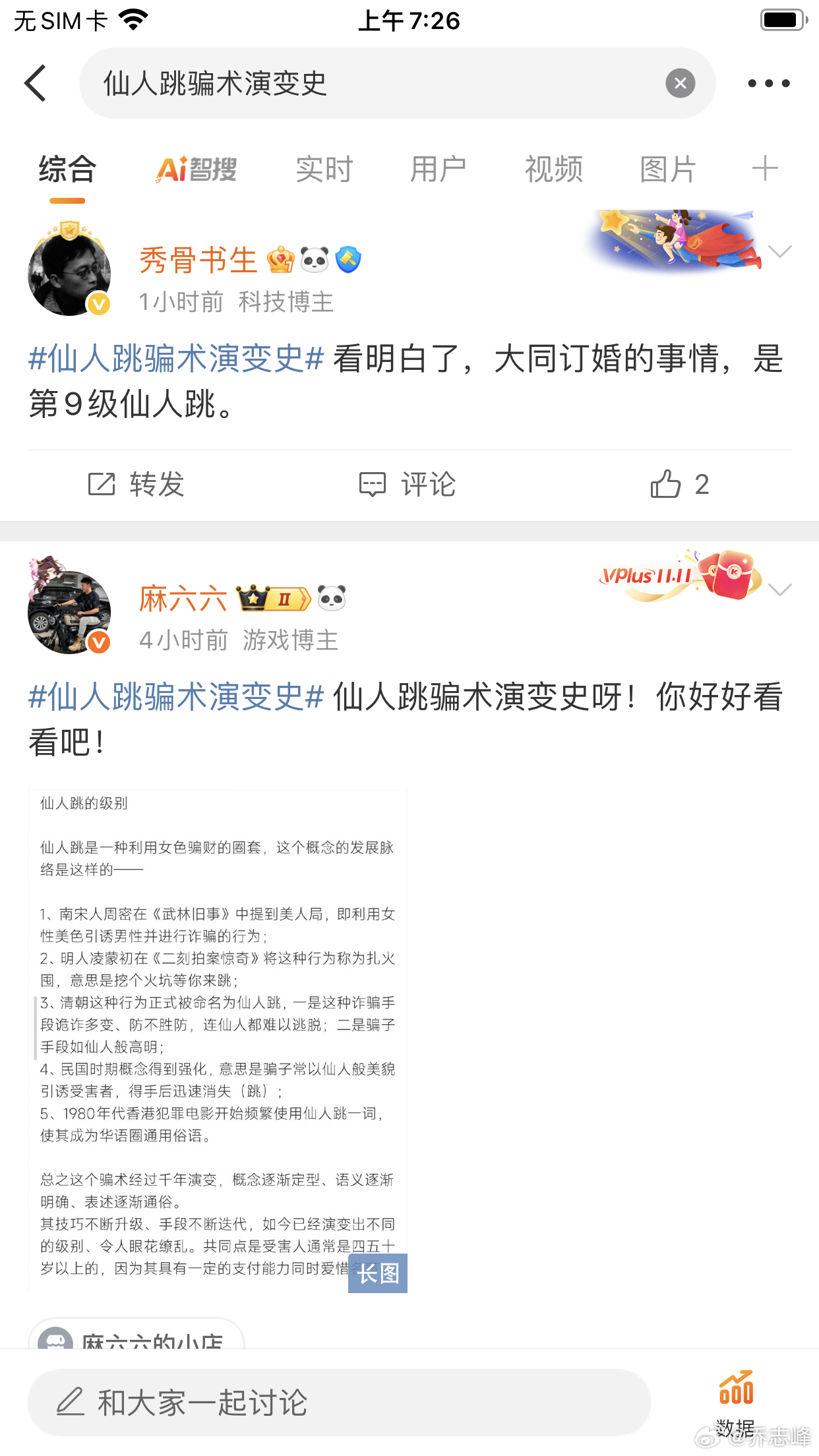Viewport: 819px width, 1456px height.
Task: Switch to the 图片 tab
Action: [668, 170]
